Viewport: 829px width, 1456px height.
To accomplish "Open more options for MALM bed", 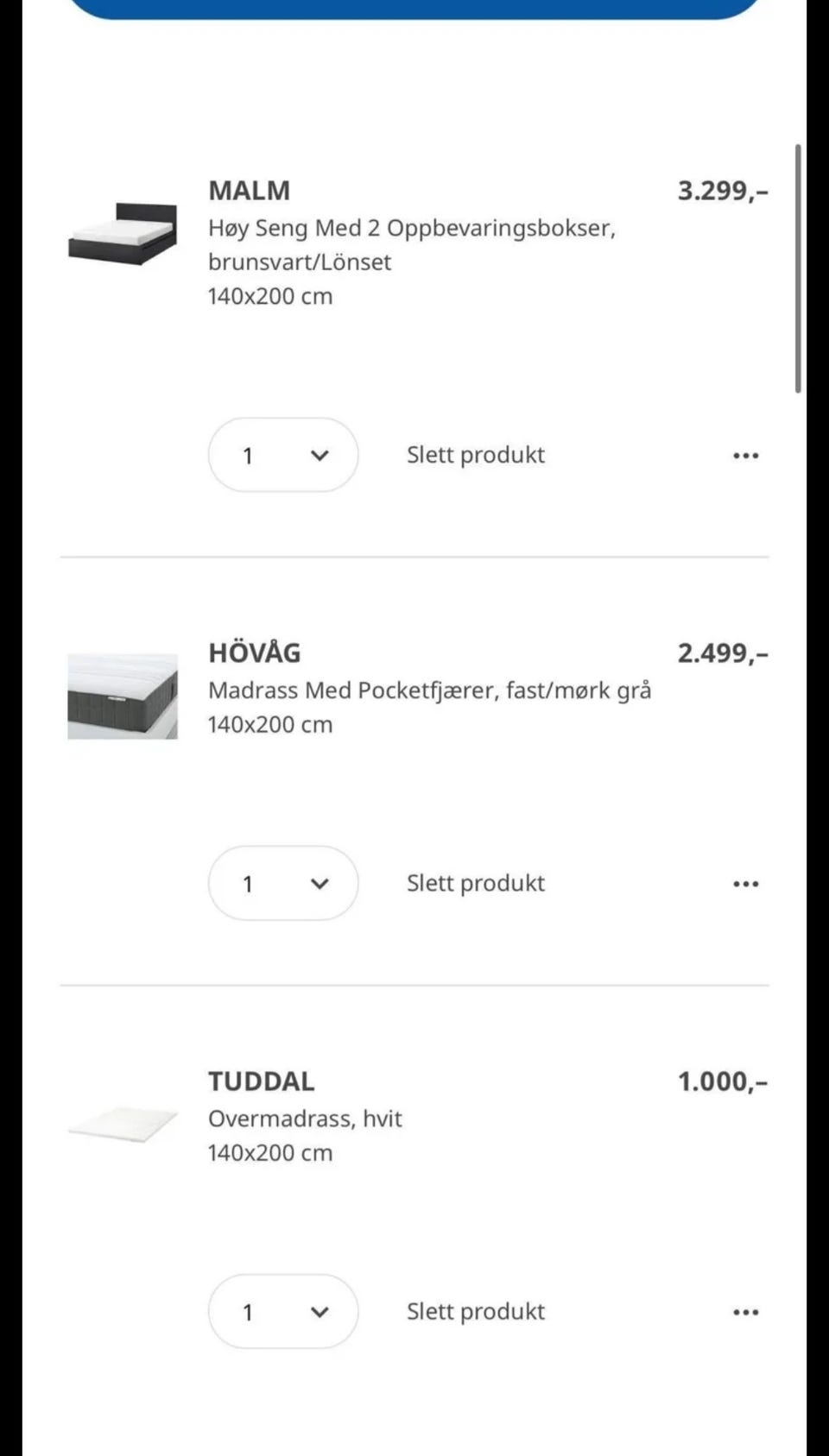I will coord(745,455).
